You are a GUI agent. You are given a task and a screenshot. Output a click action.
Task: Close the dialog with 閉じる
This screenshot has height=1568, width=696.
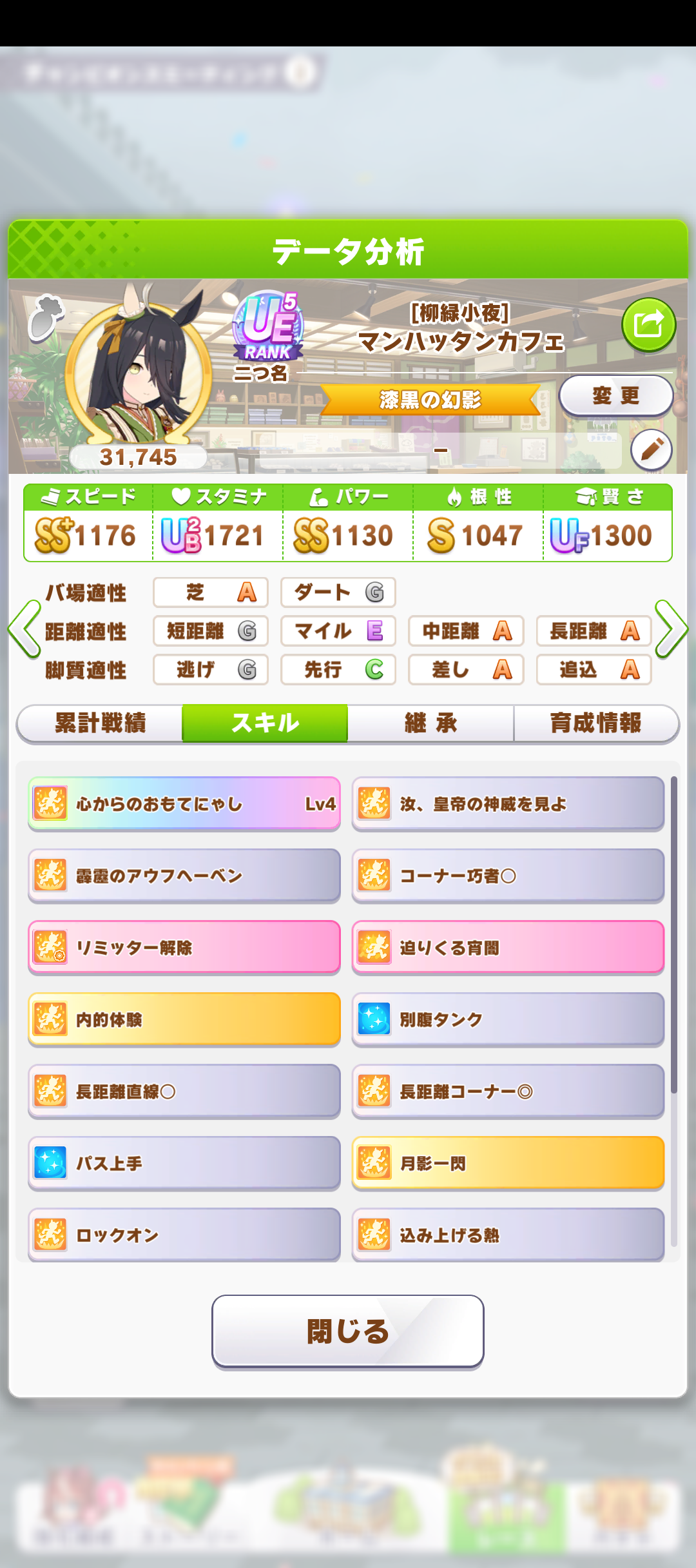(348, 1331)
